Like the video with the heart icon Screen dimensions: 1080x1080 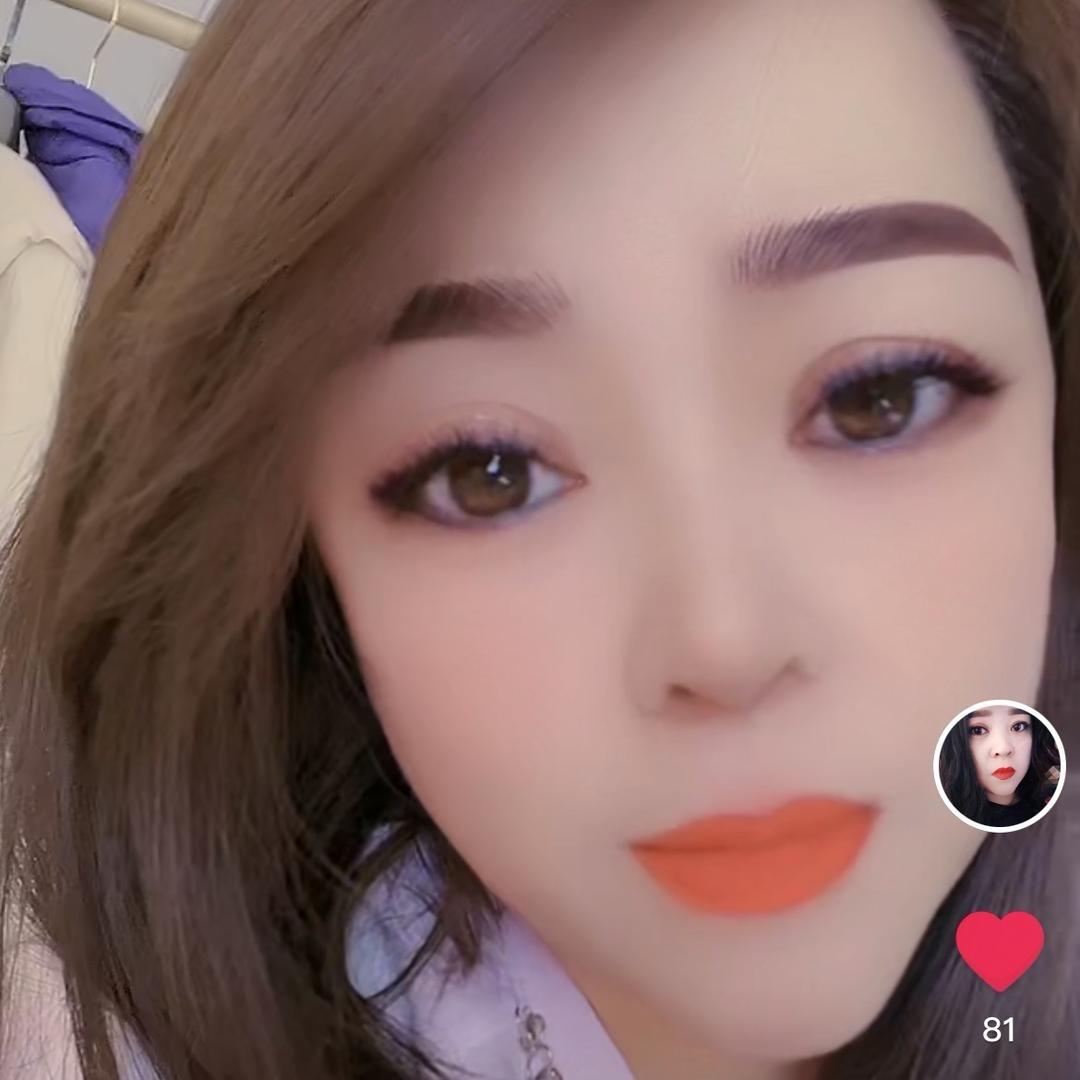pyautogui.click(x=999, y=948)
